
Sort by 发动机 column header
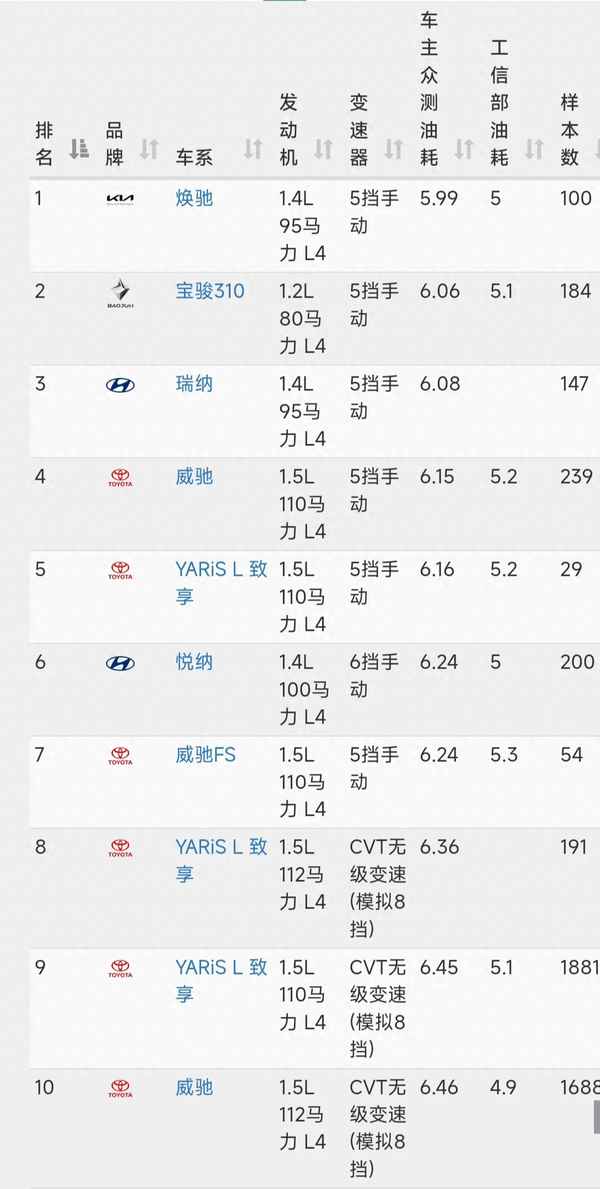pyautogui.click(x=323, y=149)
